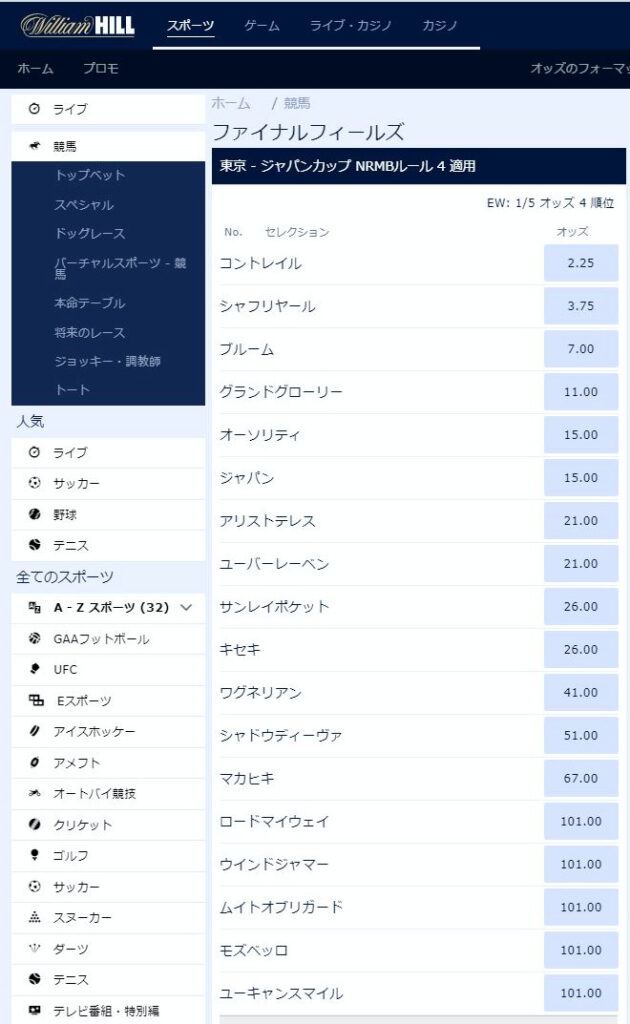Switch to the ゲーム tab

tap(262, 25)
